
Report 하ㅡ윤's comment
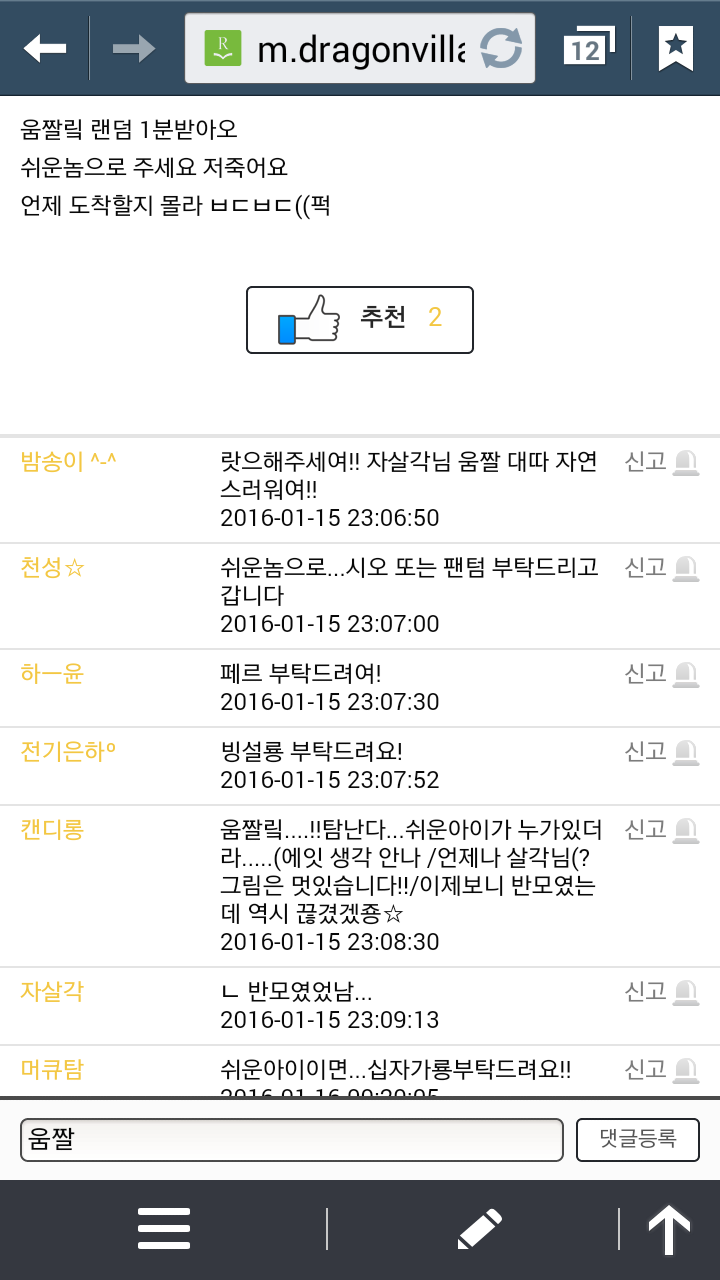point(660,674)
